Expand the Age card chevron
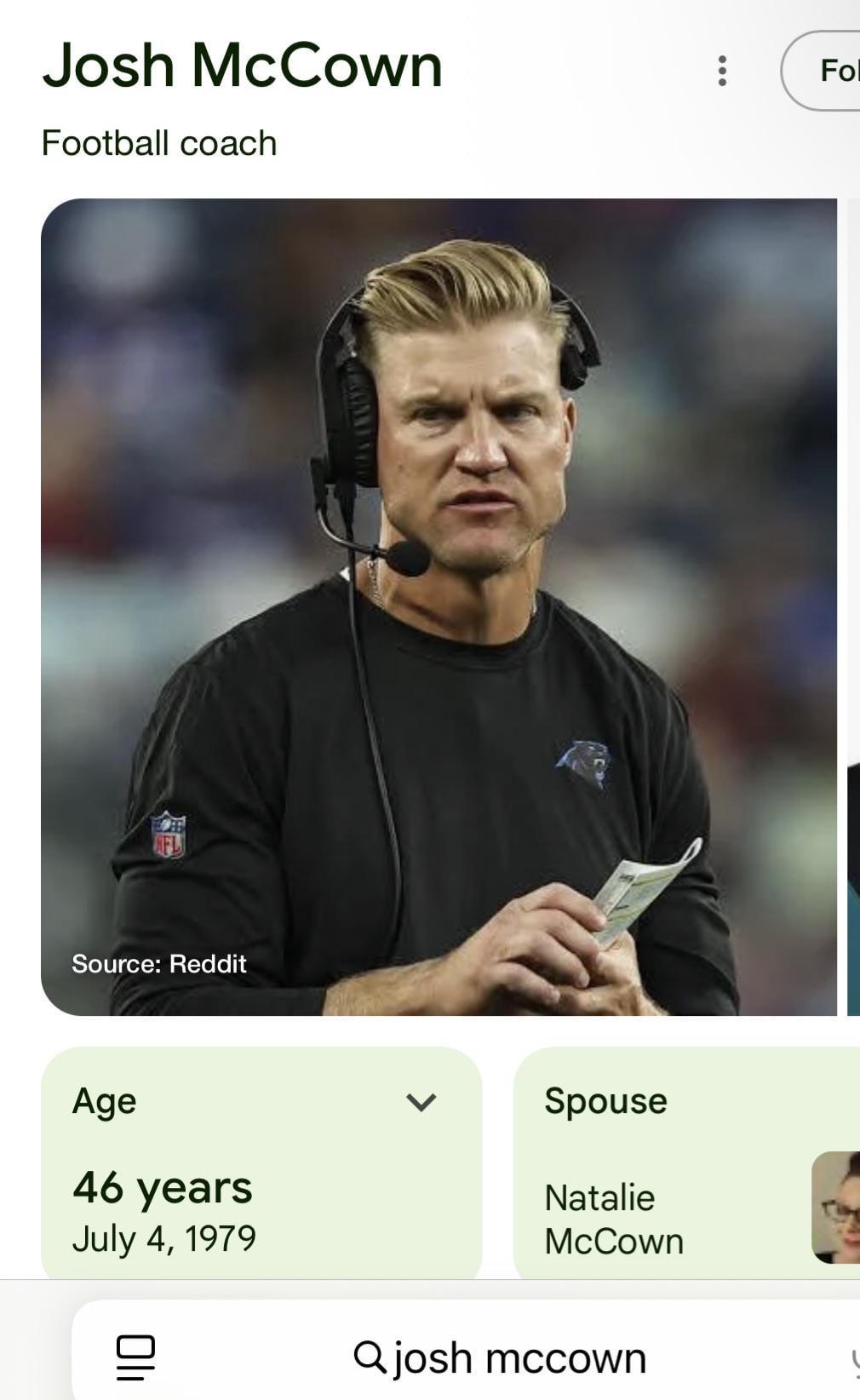The height and width of the screenshot is (1400, 860). click(x=421, y=1102)
